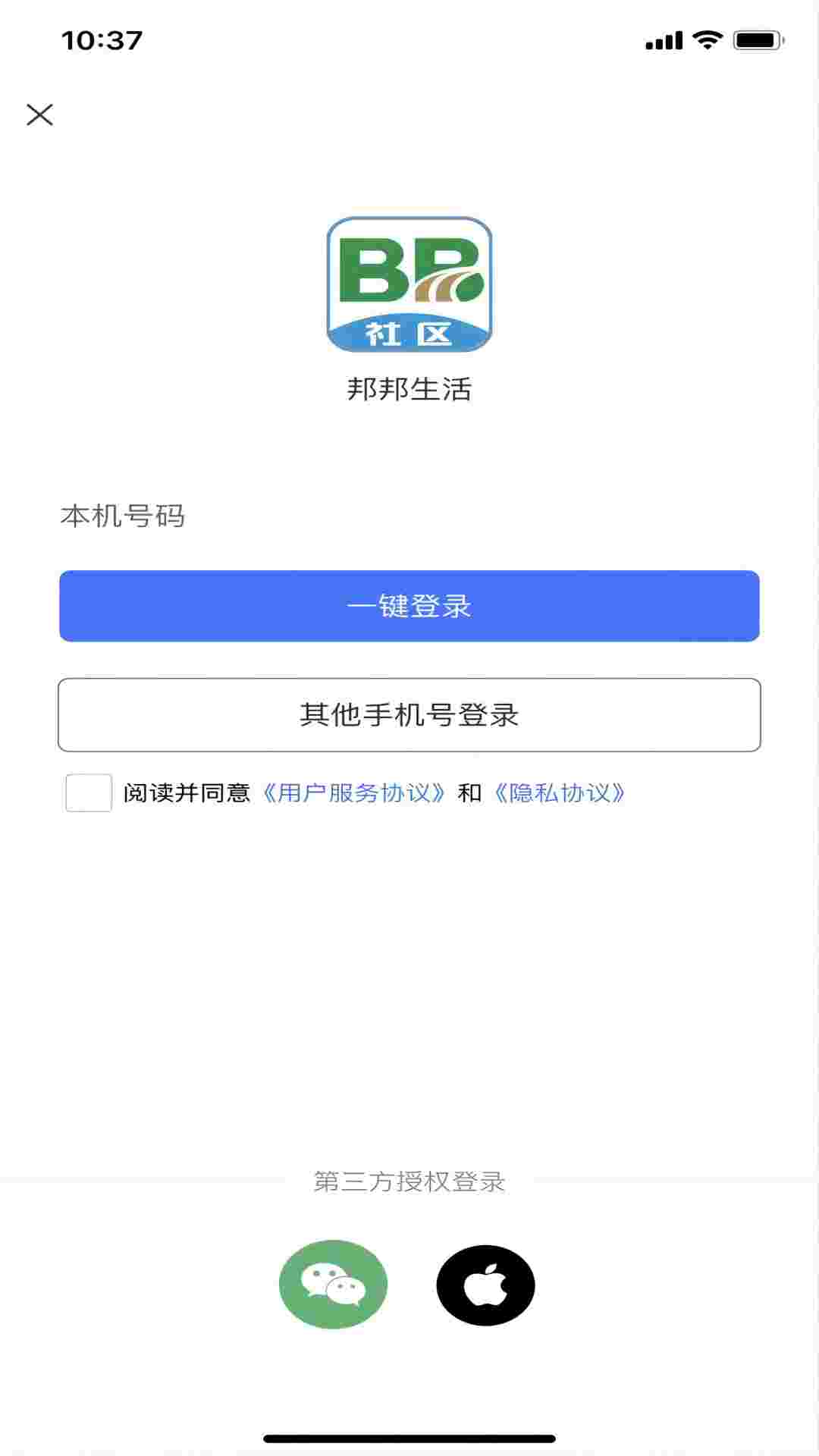Click the BP 社区 icon image
819x1456 pixels.
click(x=409, y=284)
